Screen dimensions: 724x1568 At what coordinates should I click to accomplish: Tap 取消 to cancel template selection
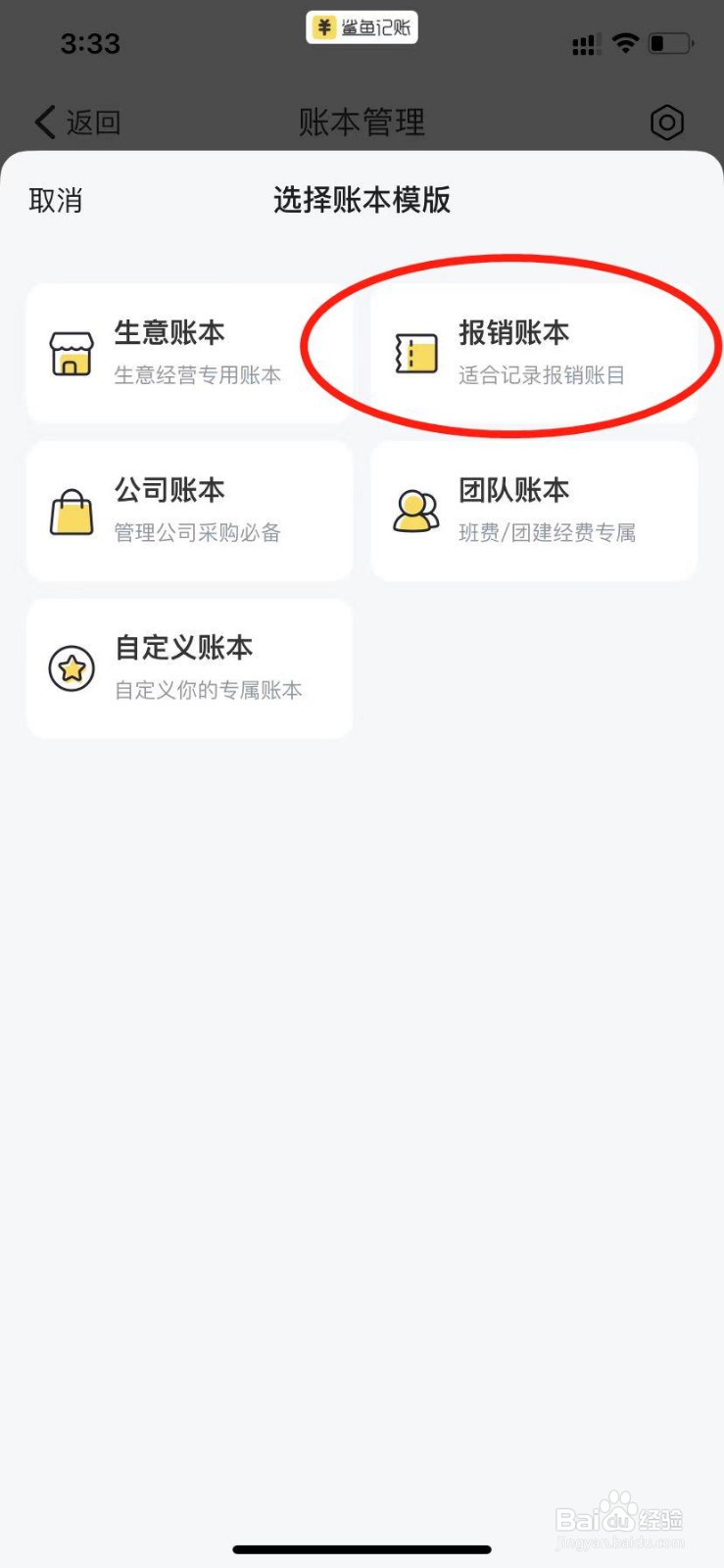(56, 201)
